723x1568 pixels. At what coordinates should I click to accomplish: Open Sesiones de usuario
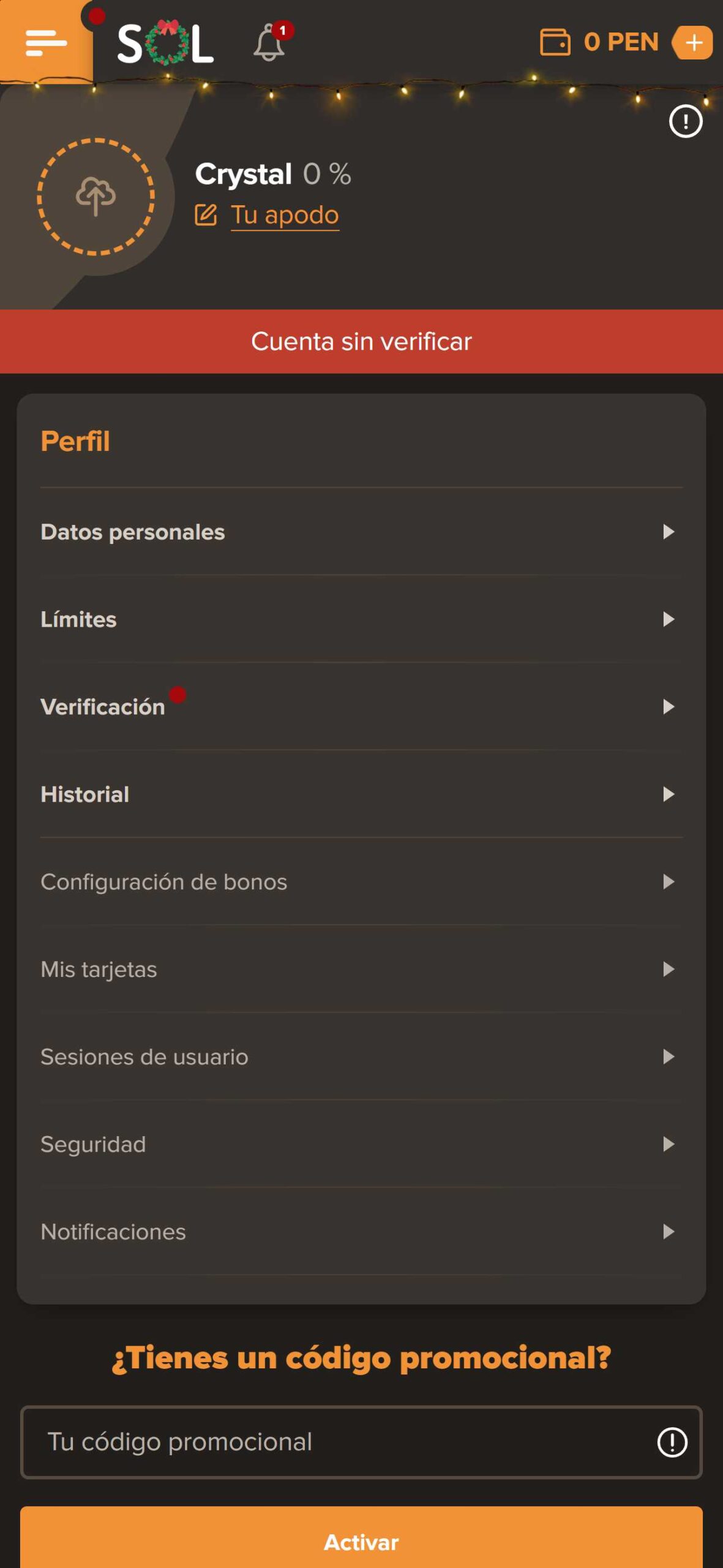(361, 1057)
